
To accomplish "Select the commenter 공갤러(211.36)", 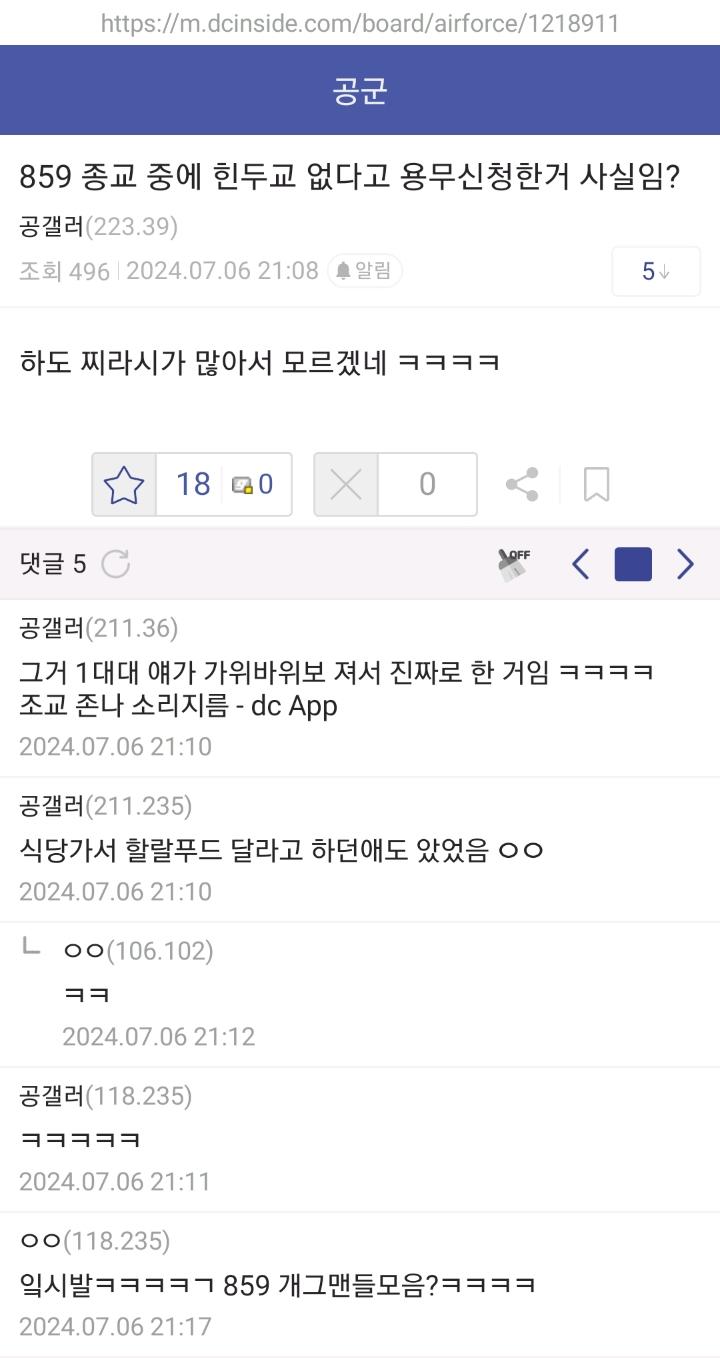I will click(98, 628).
